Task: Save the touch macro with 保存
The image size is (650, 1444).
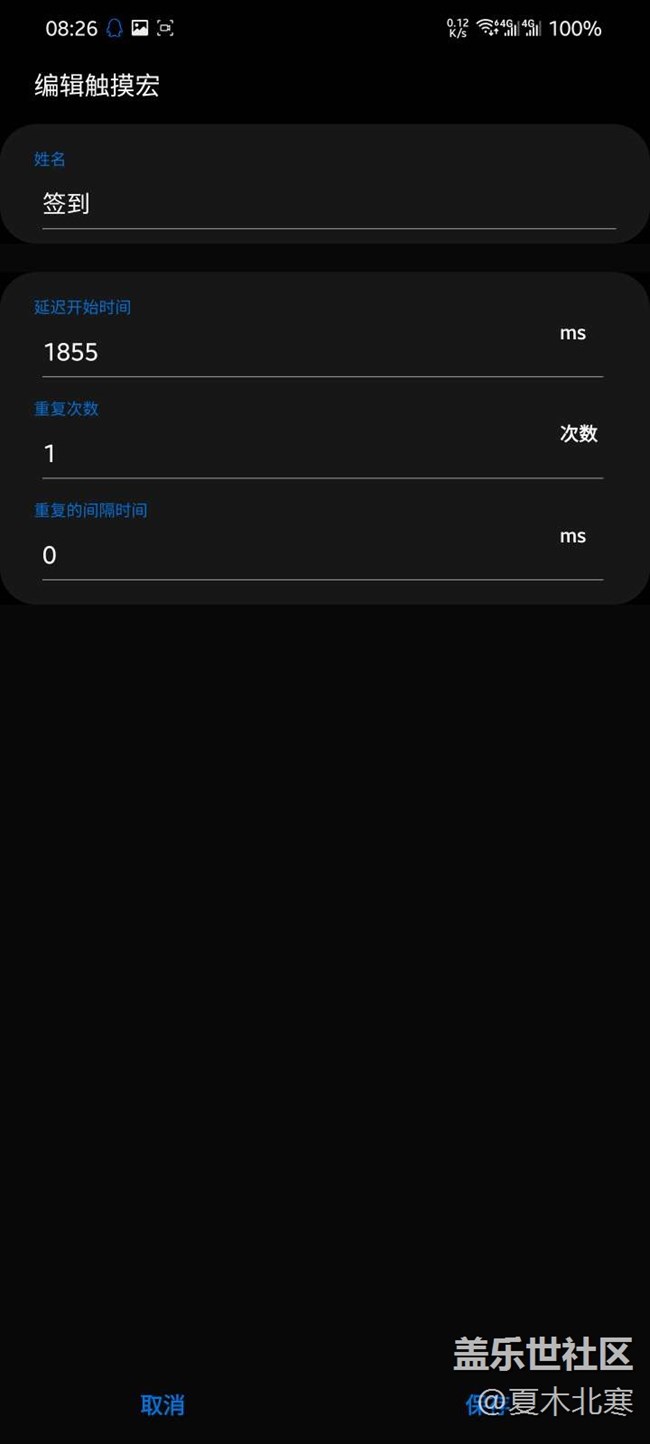Action: point(487,1405)
